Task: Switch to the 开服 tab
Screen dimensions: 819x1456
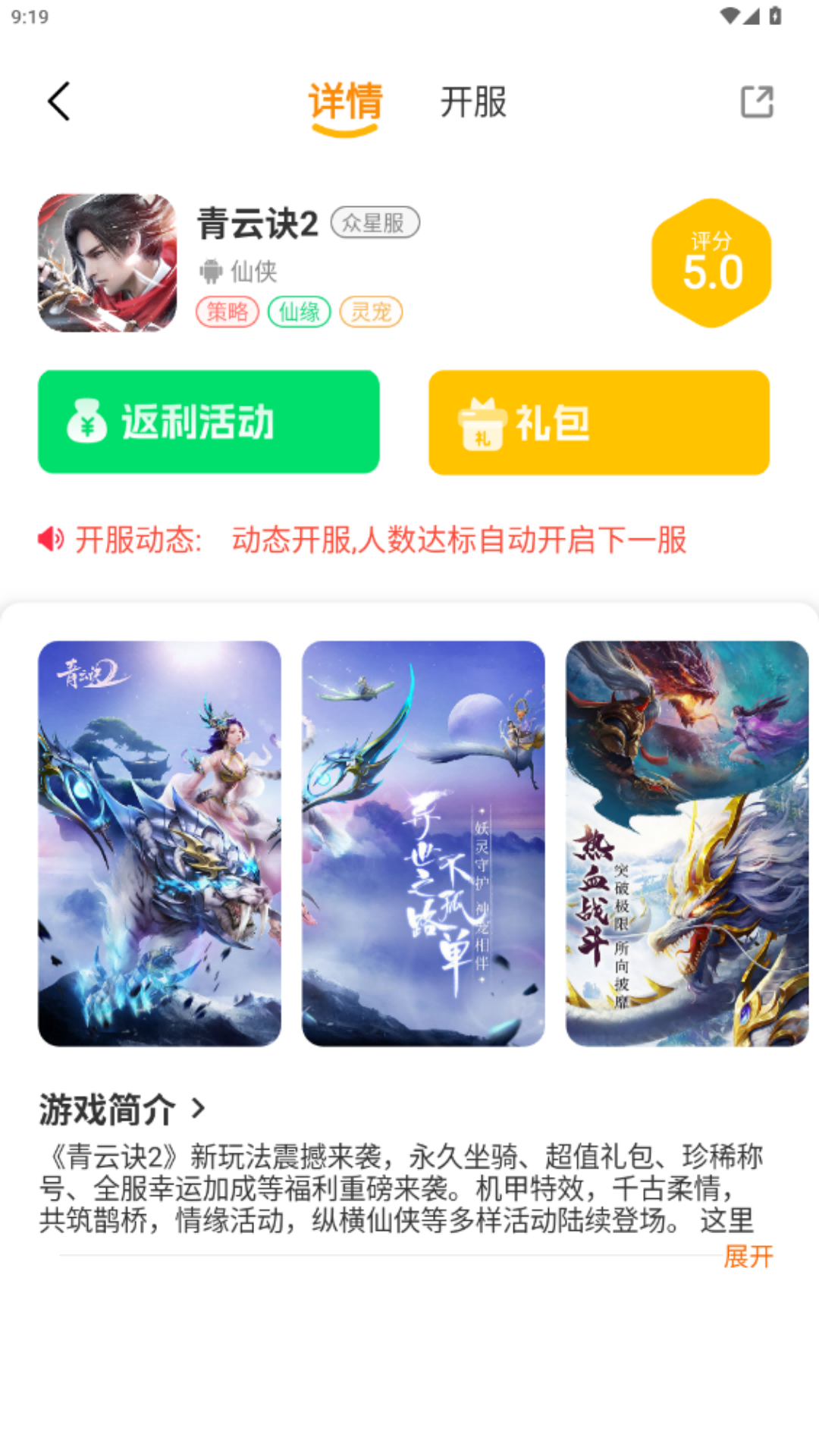Action: click(473, 104)
